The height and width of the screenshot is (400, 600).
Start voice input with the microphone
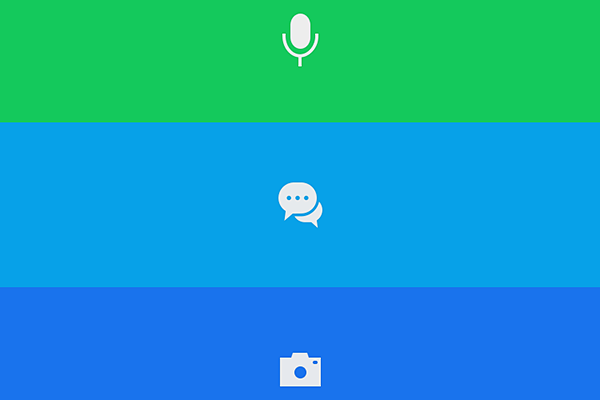(x=300, y=39)
